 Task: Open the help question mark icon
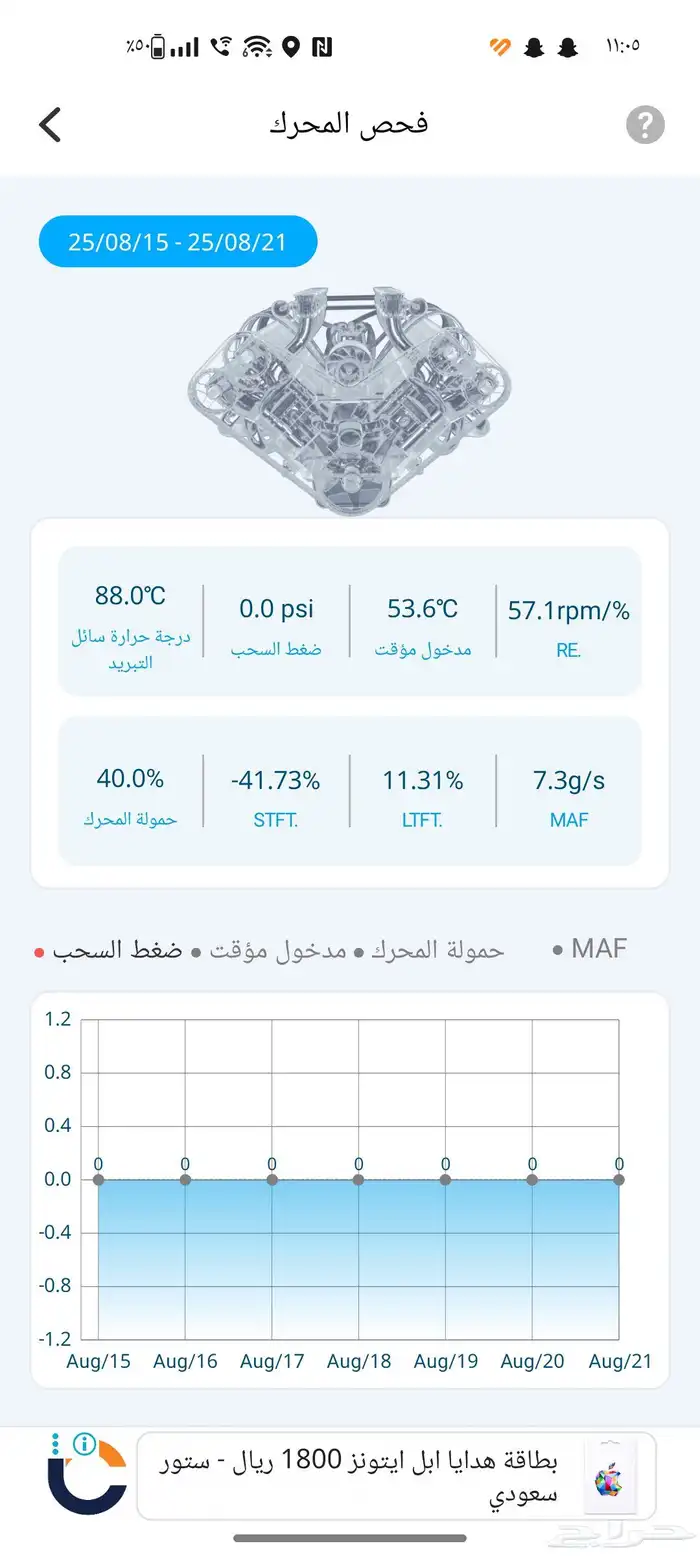pos(645,125)
